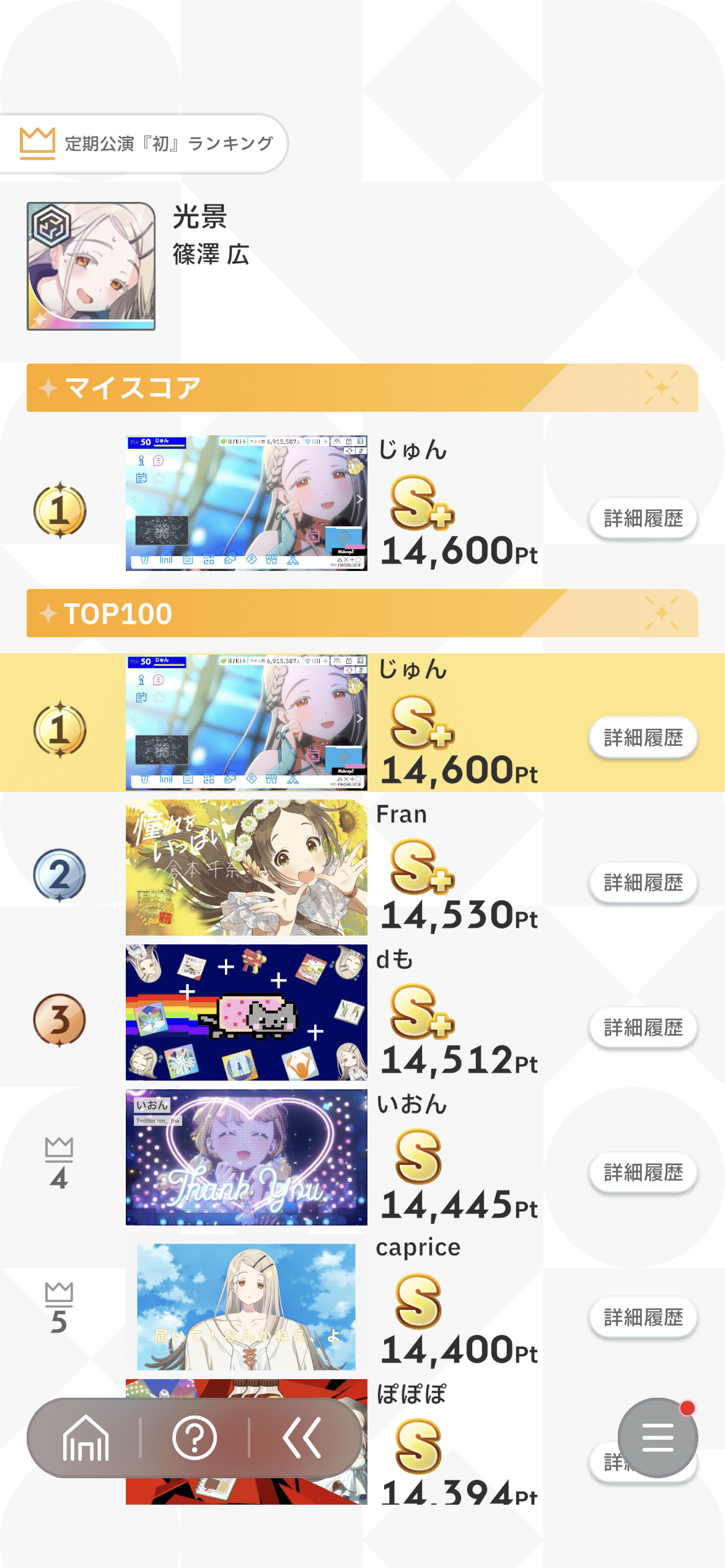This screenshot has width=725, height=1568.
Task: Open Fran's ranking thumbnail
Action: pyautogui.click(x=246, y=868)
